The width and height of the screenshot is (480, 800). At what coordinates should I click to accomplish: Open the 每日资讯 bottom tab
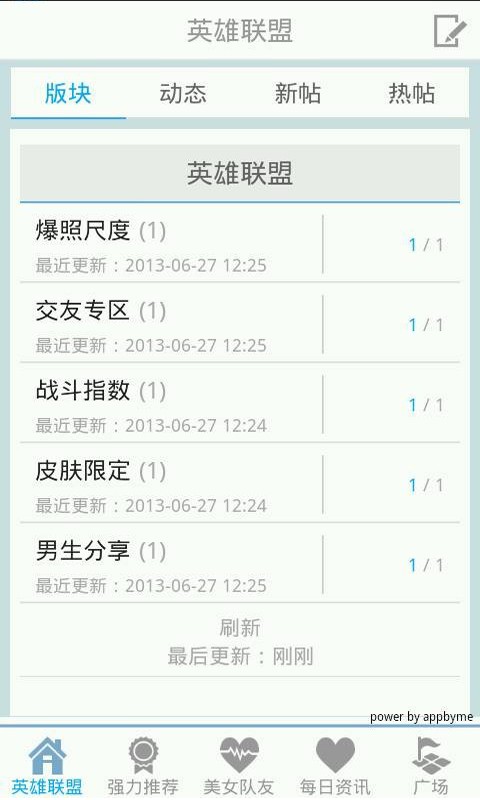(335, 765)
